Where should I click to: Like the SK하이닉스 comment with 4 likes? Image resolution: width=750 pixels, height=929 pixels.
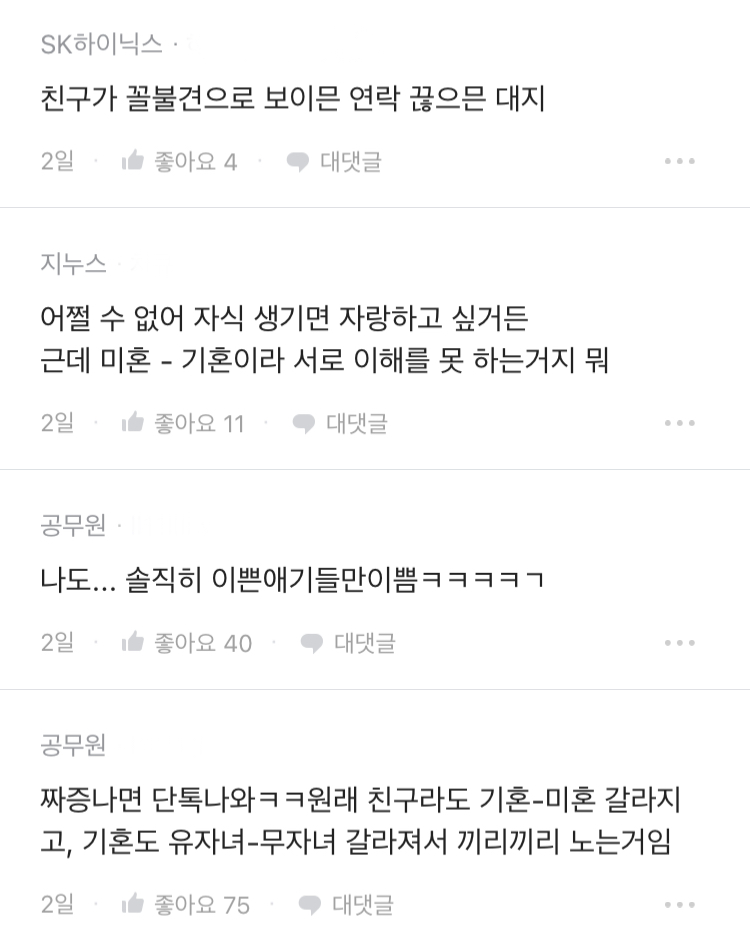coord(178,161)
